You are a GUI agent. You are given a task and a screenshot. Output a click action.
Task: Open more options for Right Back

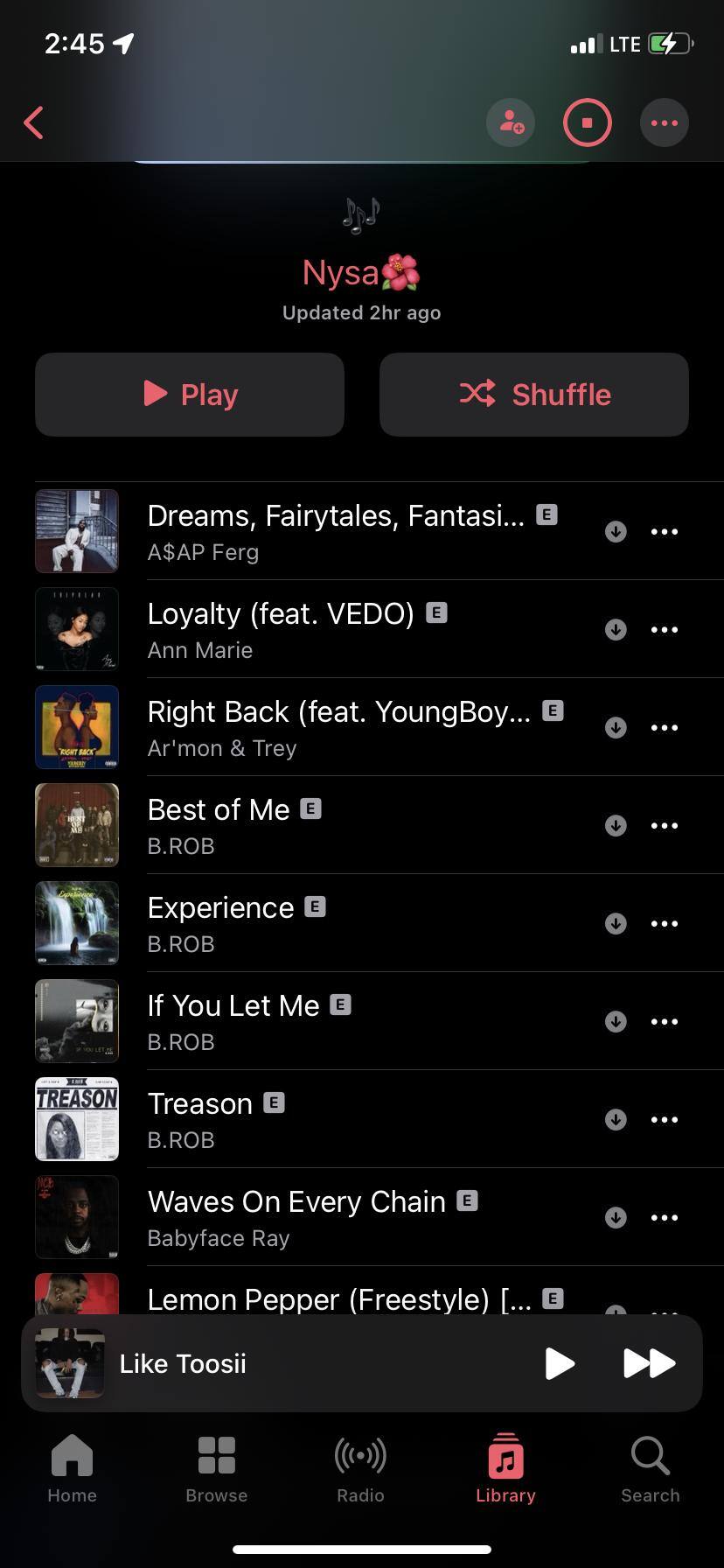pyautogui.click(x=664, y=728)
